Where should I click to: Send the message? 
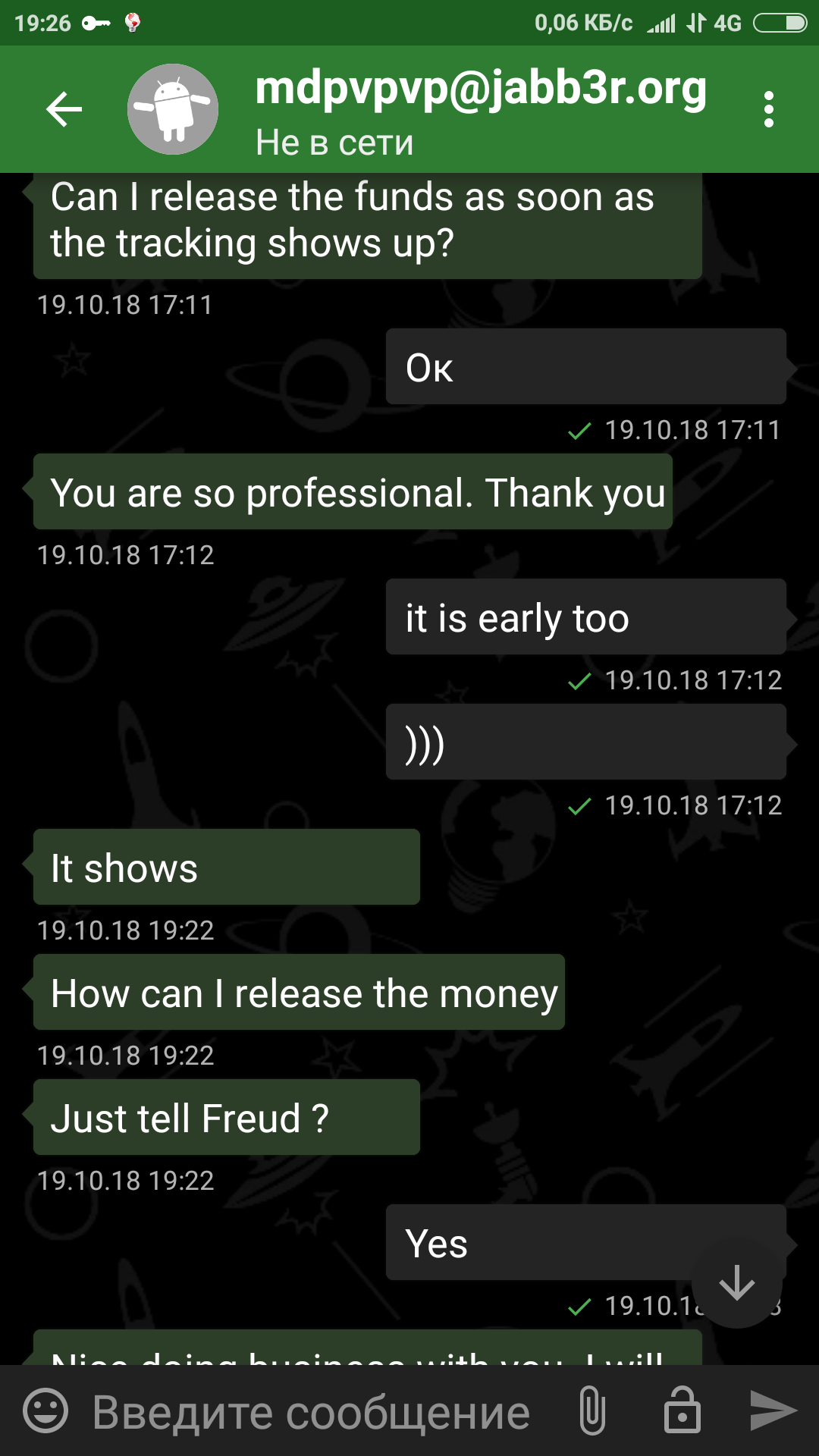coord(772,1411)
